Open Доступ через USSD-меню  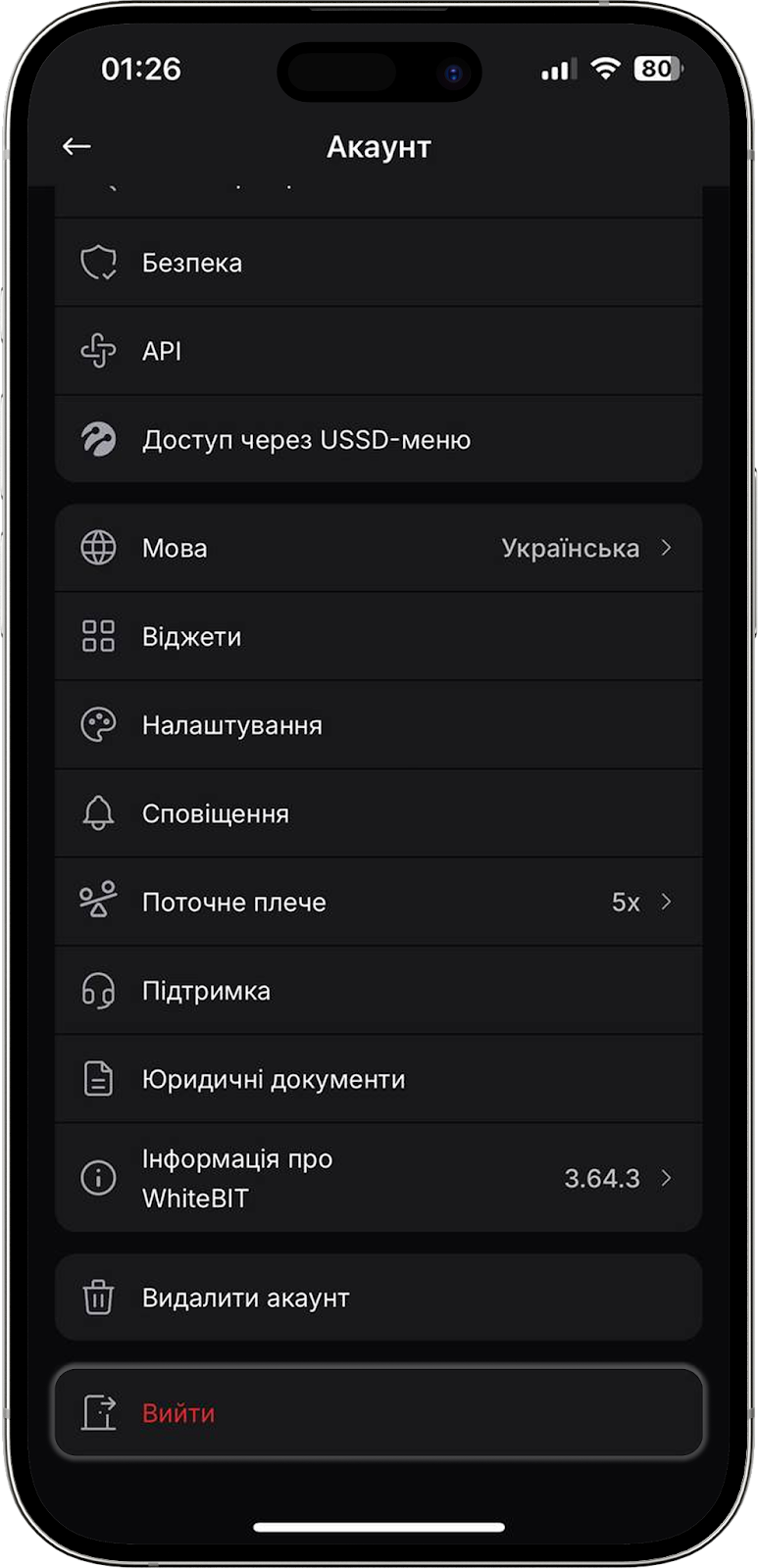tap(378, 439)
